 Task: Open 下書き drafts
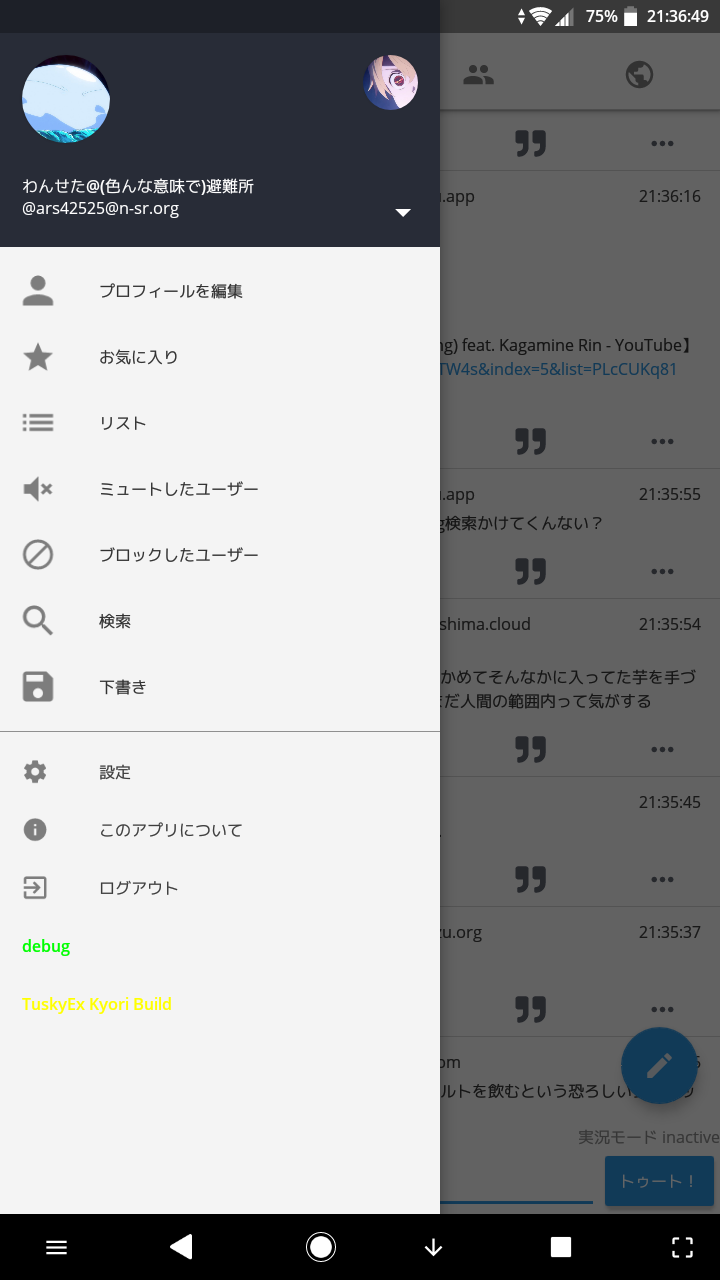(122, 687)
